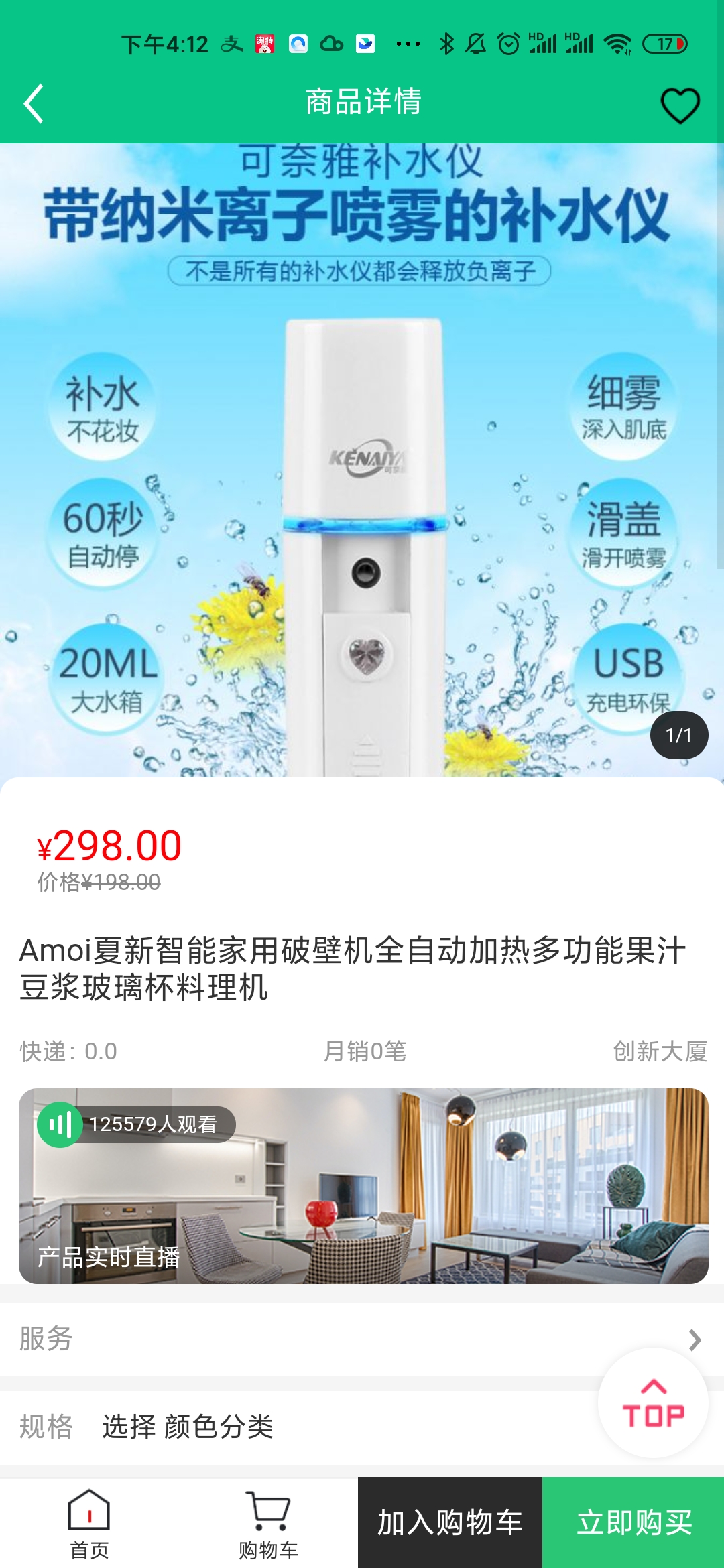The height and width of the screenshot is (1568, 724).
Task: Switch to the 首页 tab
Action: pyautogui.click(x=89, y=1528)
